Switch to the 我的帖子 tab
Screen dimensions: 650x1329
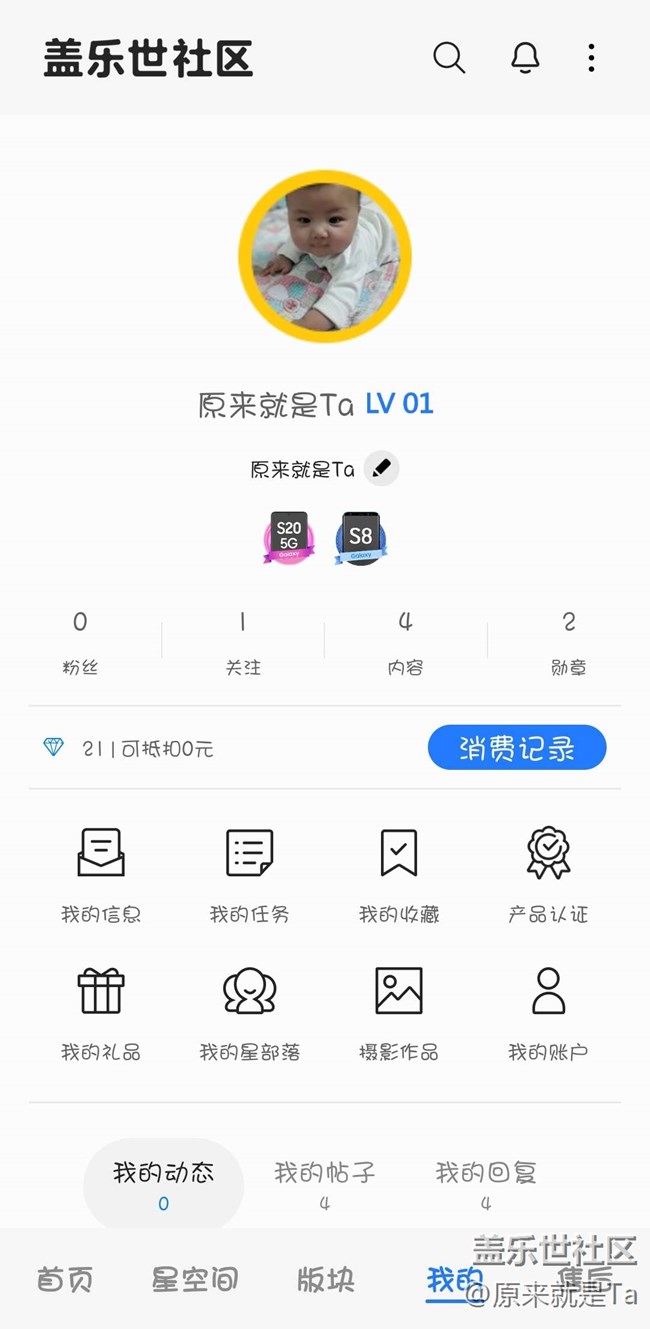coord(325,1183)
